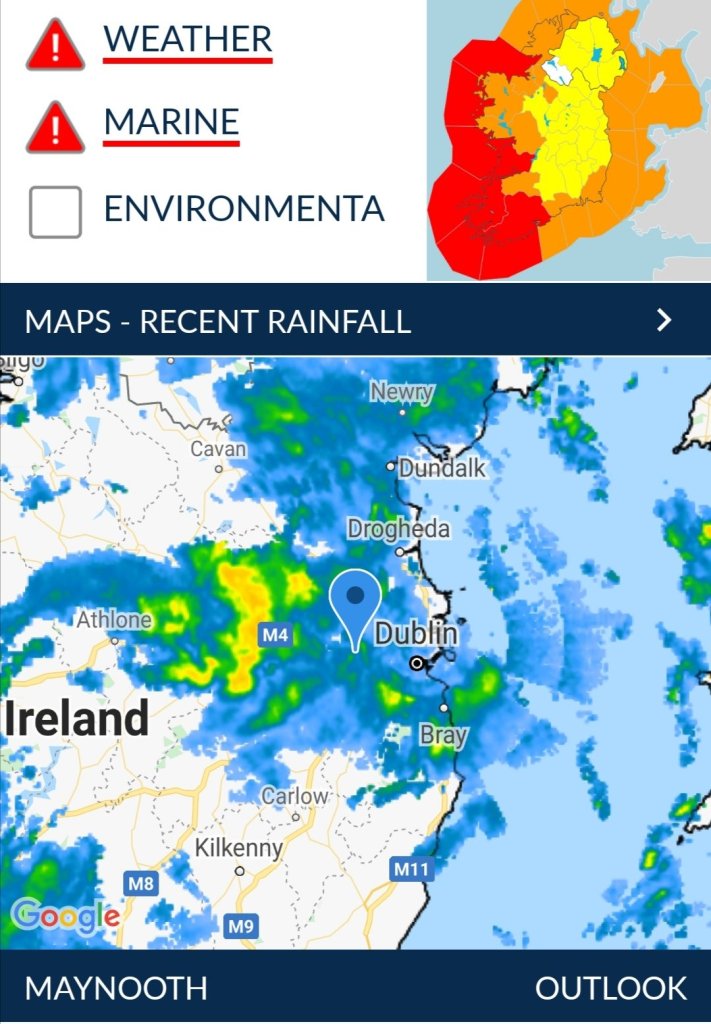
Task: Open the Maynooth location selector
Action: [x=116, y=988]
